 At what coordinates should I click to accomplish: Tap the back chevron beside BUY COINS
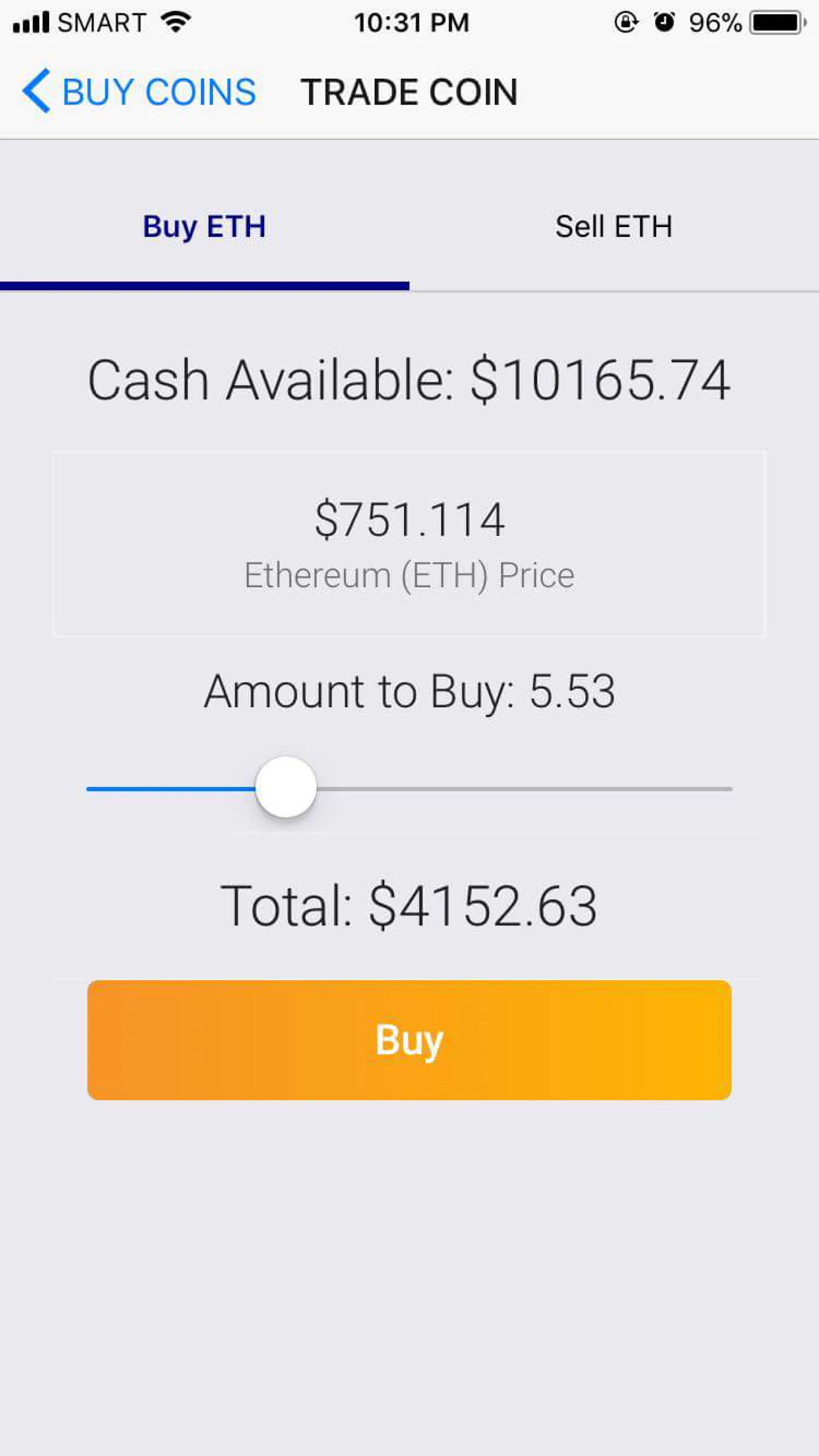tap(36, 92)
